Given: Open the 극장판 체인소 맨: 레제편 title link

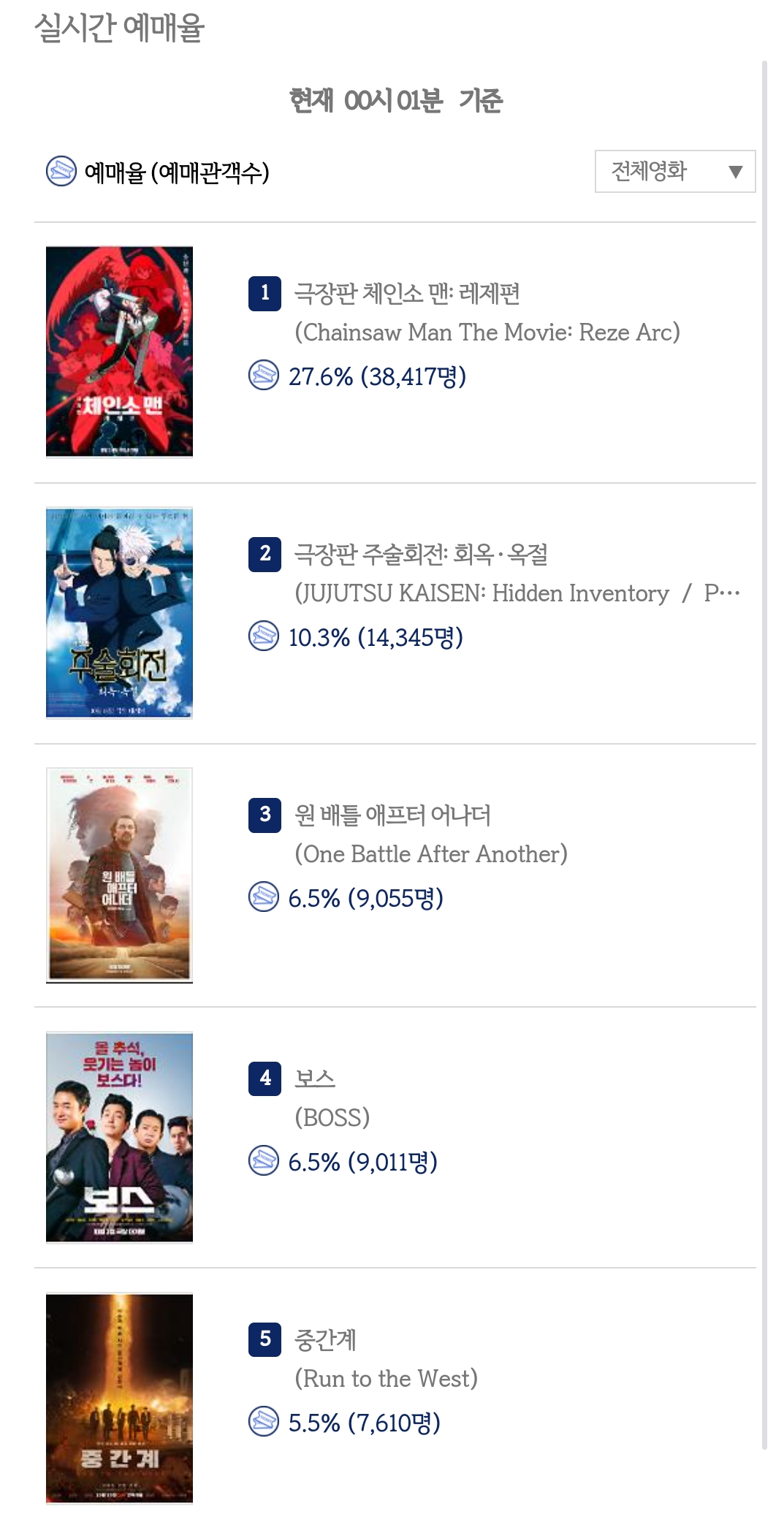Looking at the screenshot, I should click(407, 293).
